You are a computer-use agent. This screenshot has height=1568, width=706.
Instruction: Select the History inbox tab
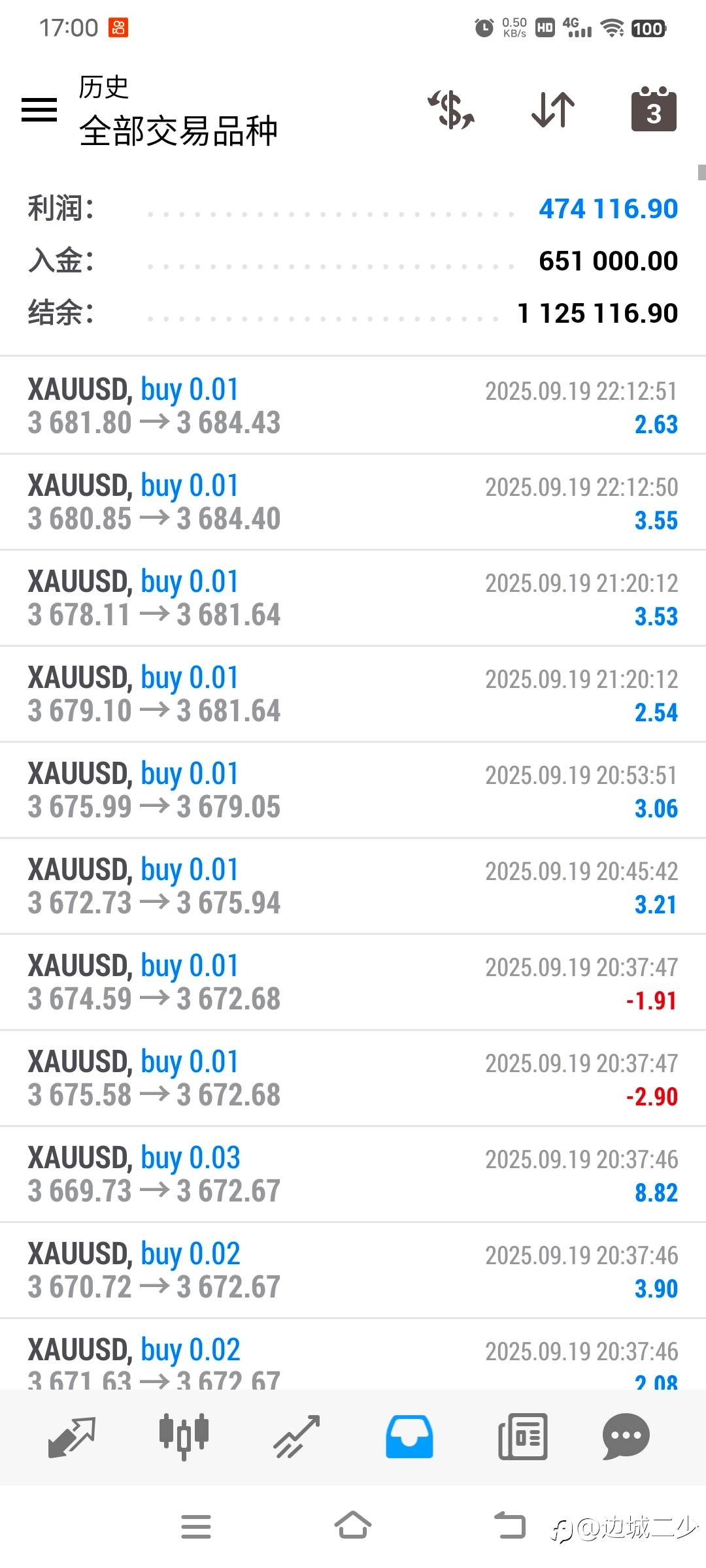(409, 1437)
